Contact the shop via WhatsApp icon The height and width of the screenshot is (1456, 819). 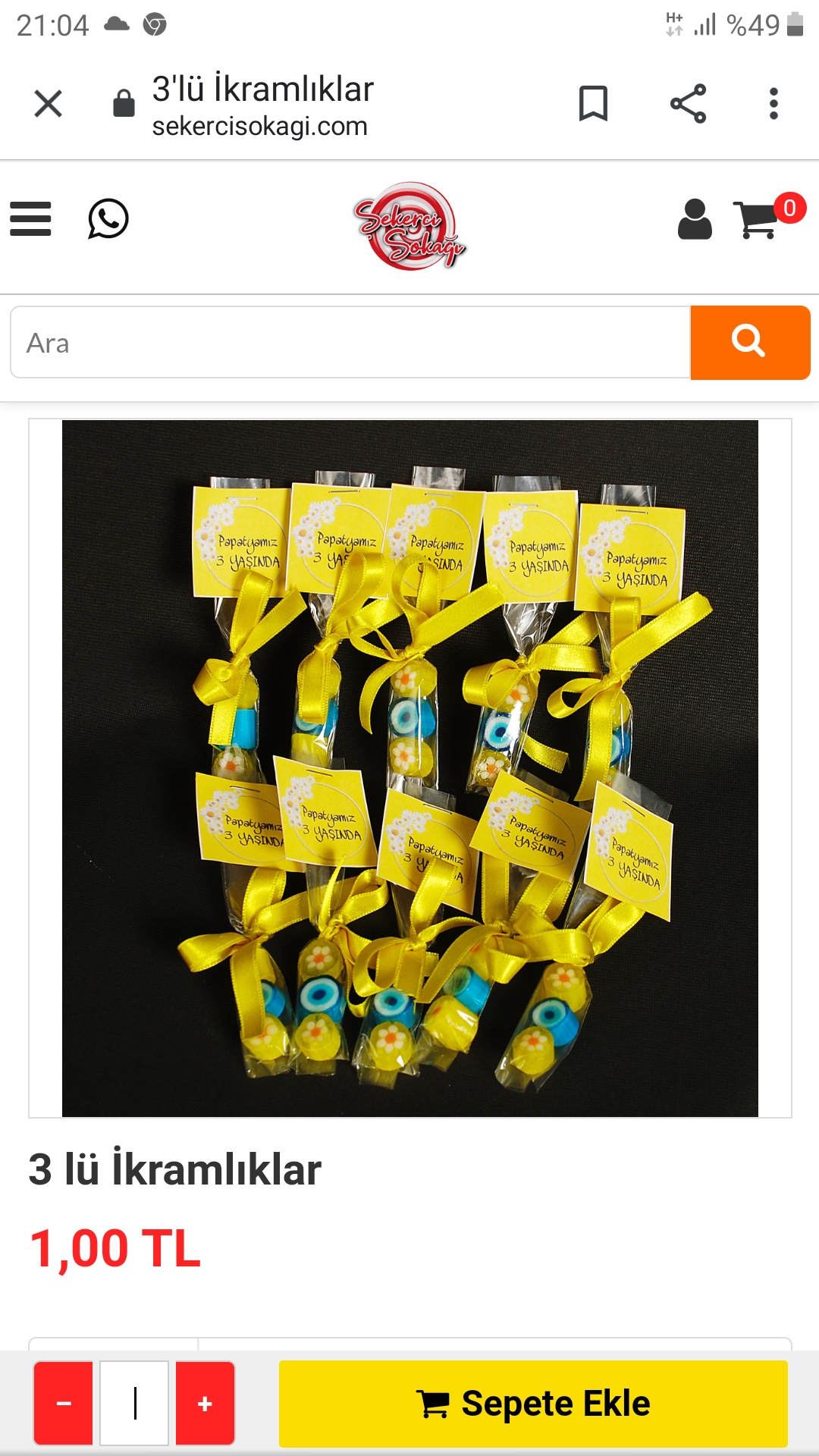click(x=108, y=219)
